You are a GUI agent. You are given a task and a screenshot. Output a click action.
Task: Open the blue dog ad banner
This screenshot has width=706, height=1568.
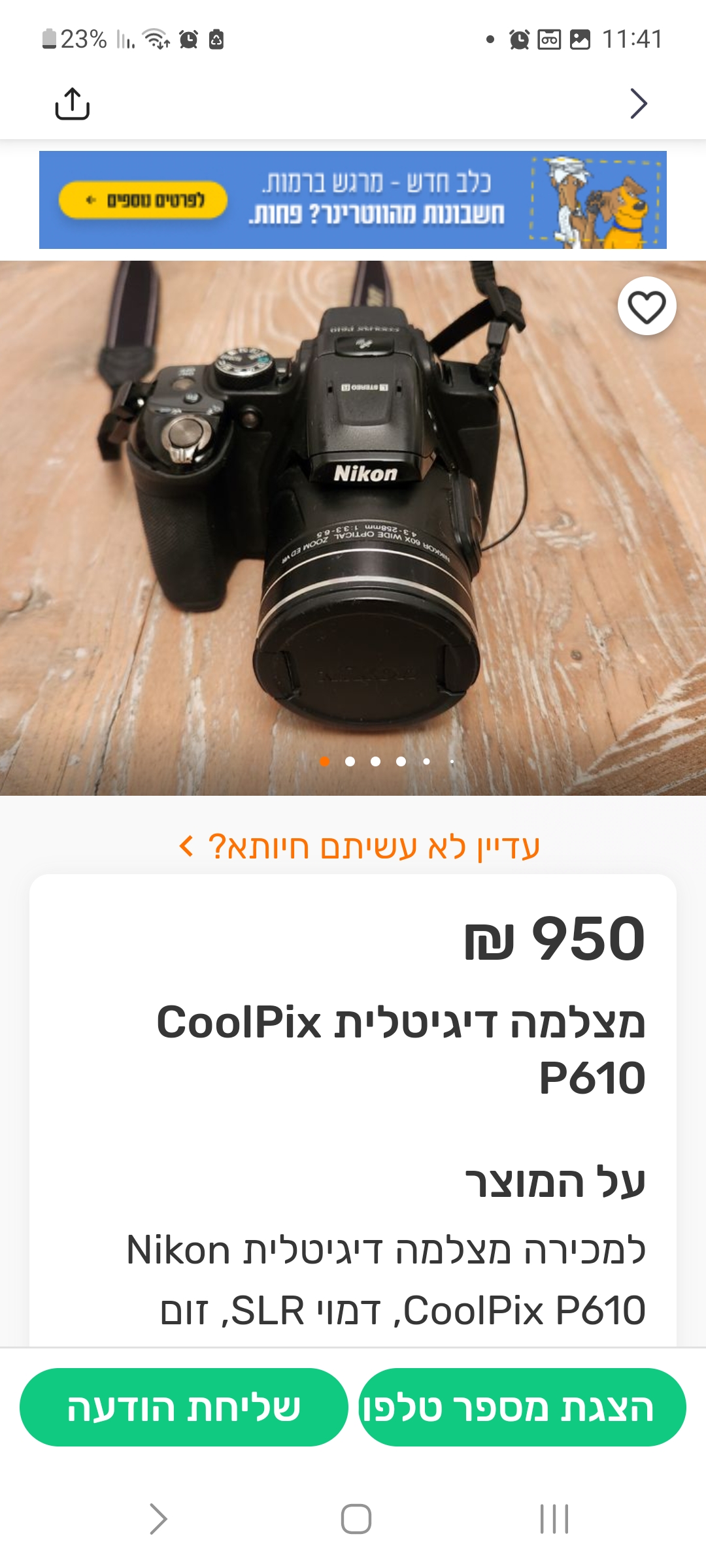353,200
